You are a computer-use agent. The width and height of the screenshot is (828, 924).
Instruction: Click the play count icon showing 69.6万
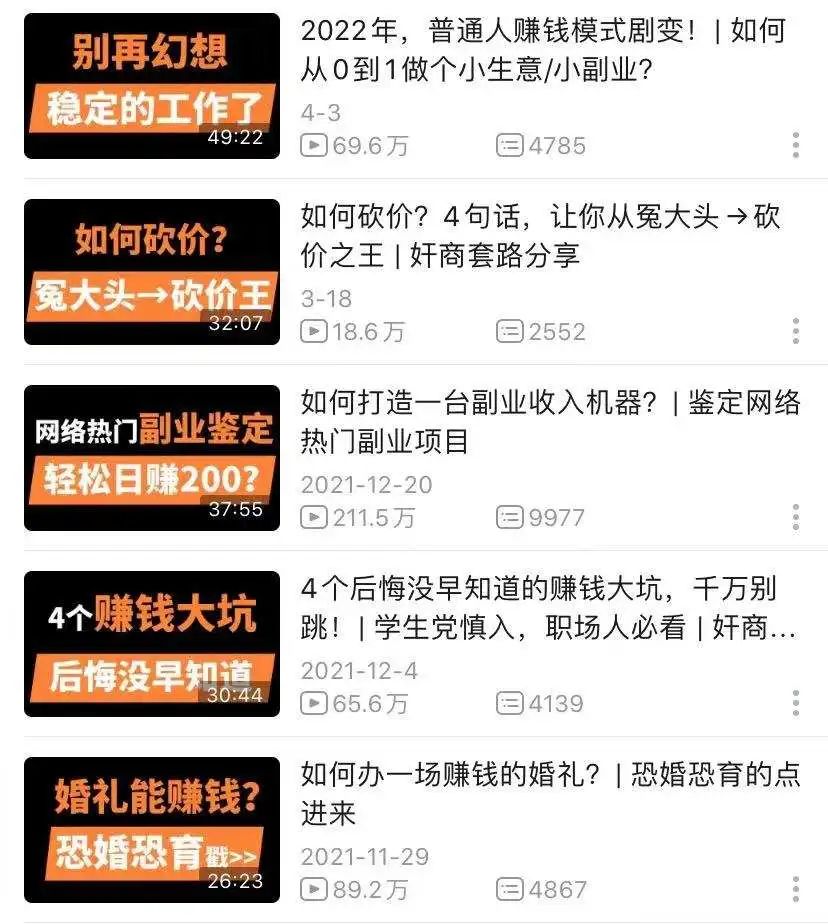[x=315, y=143]
